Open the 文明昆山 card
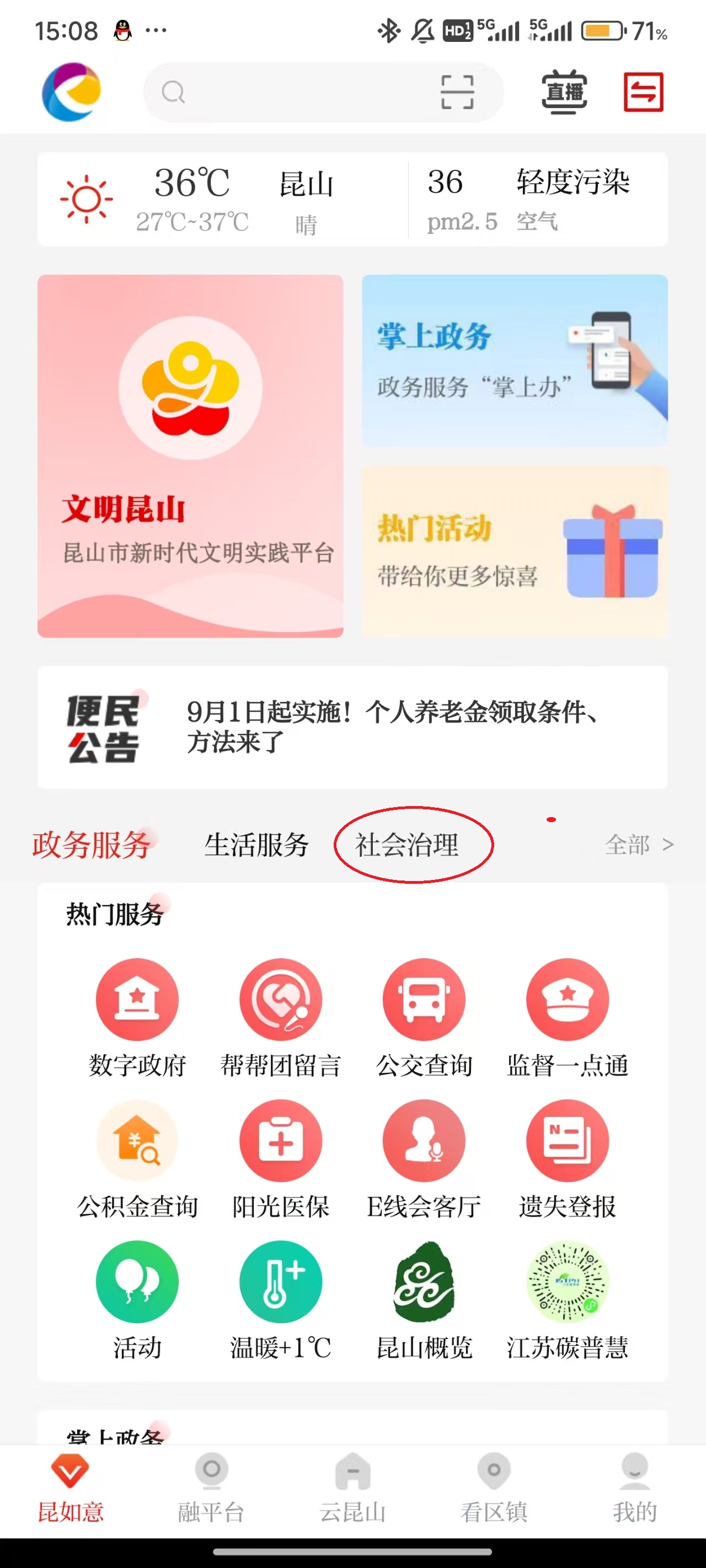The height and width of the screenshot is (1568, 706). click(190, 456)
